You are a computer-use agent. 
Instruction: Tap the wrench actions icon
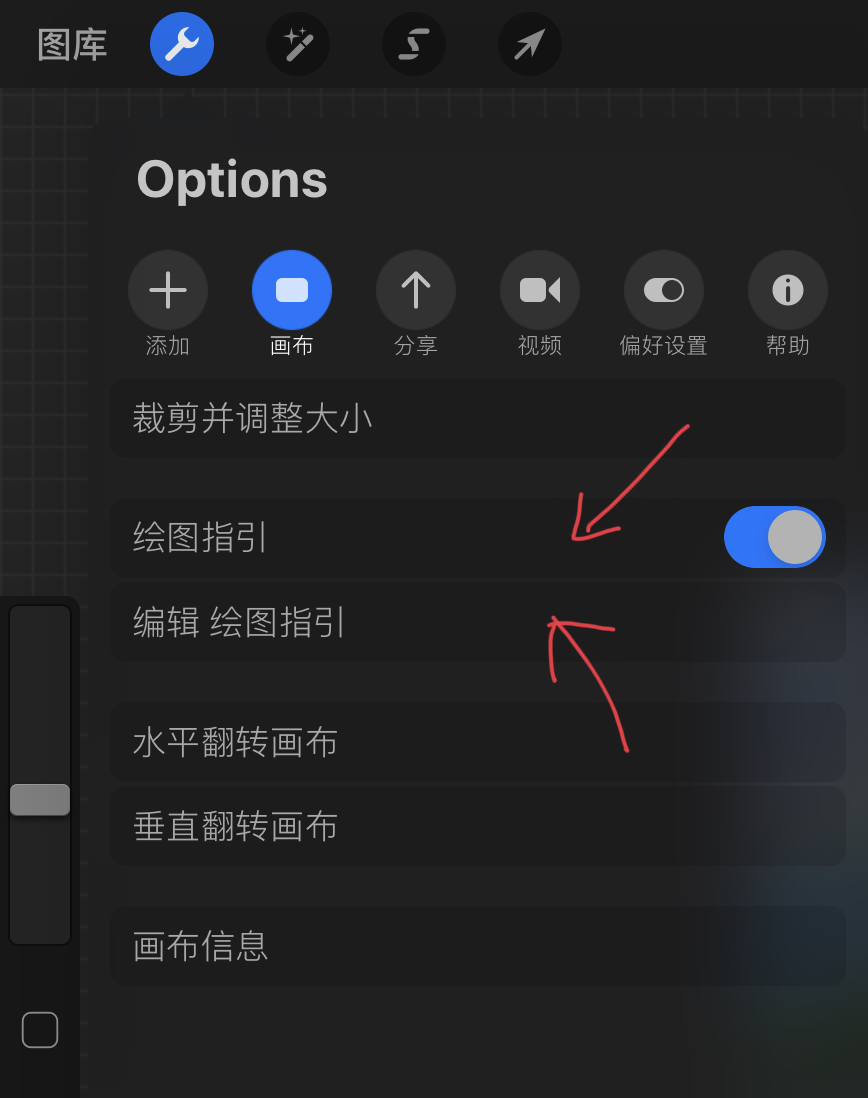point(182,44)
